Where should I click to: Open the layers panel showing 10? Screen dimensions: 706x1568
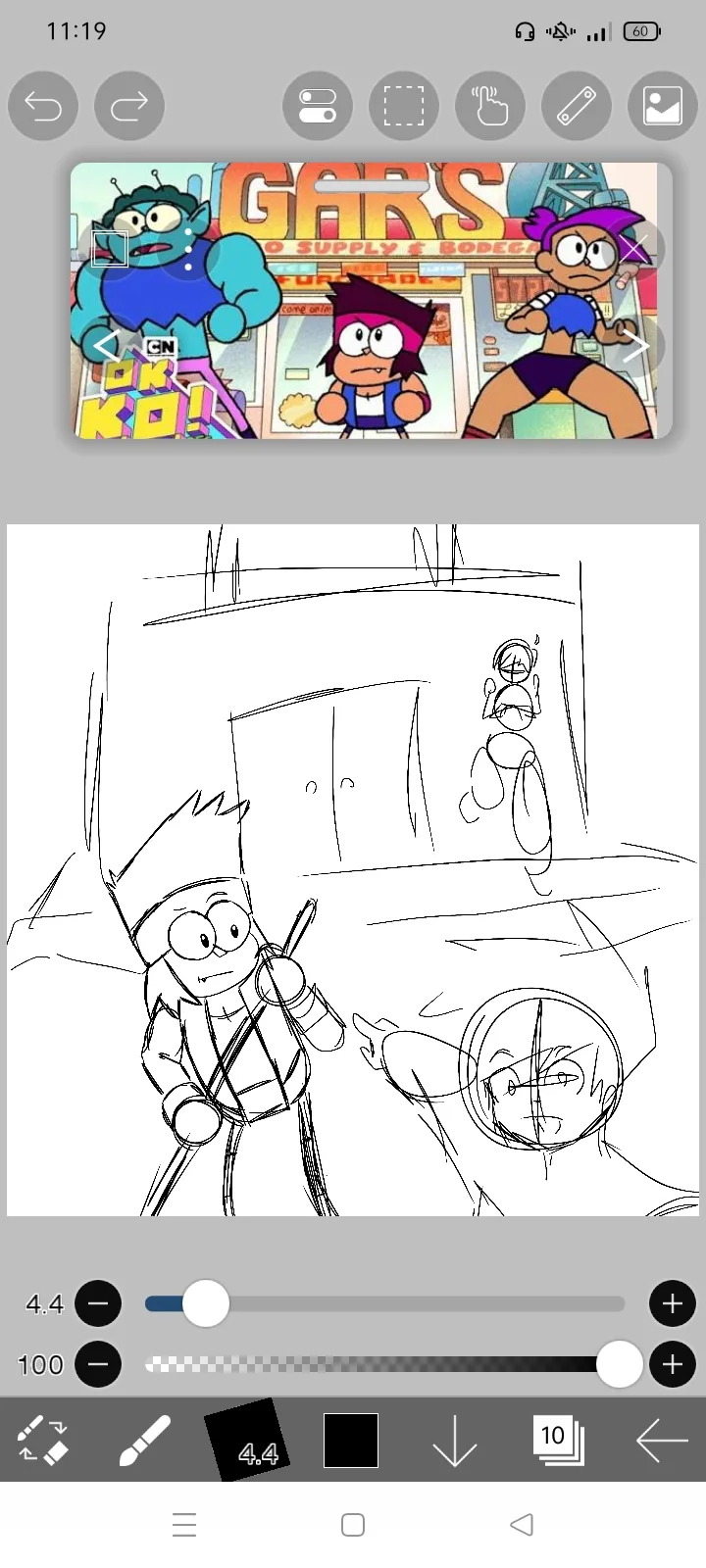click(557, 1440)
